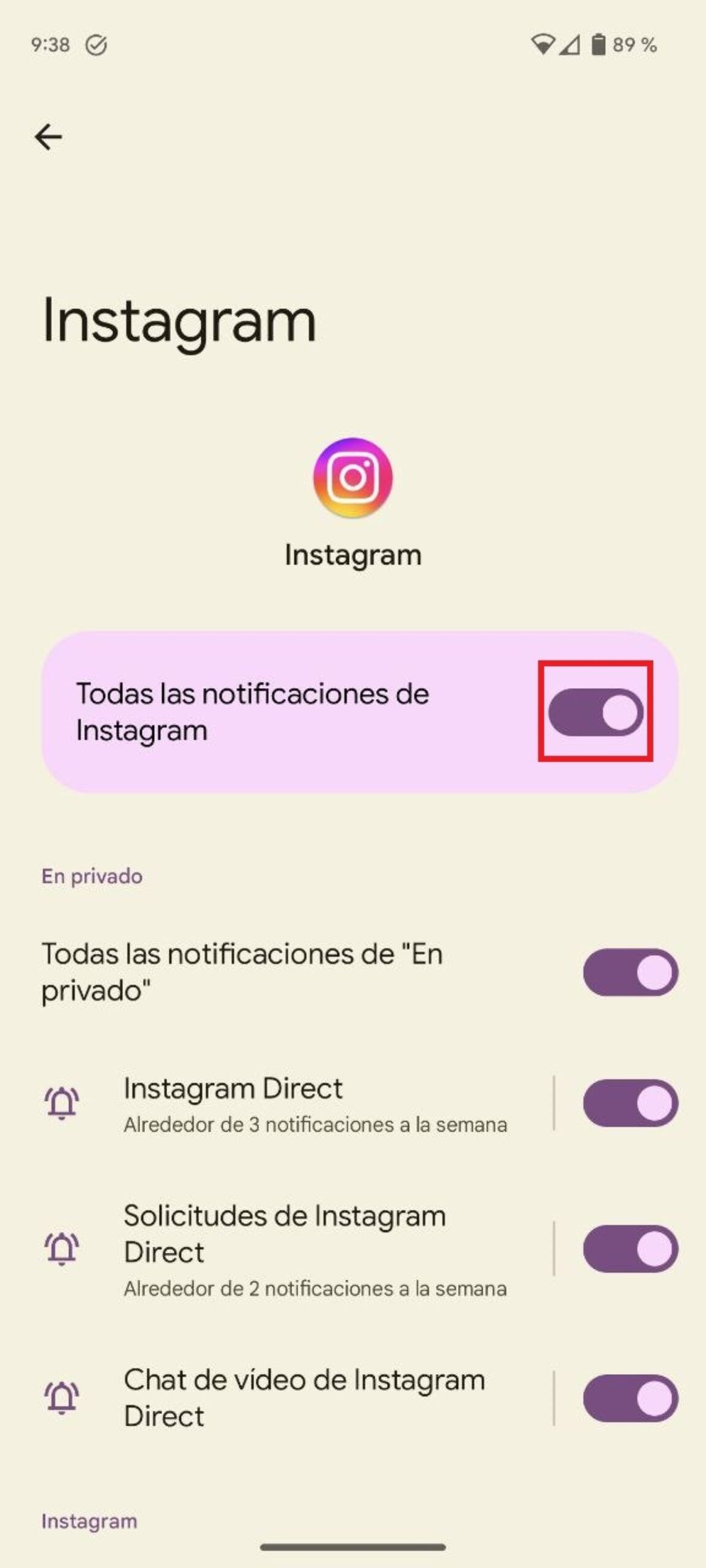Switch off Chat de vídeo notifications

pyautogui.click(x=630, y=1398)
